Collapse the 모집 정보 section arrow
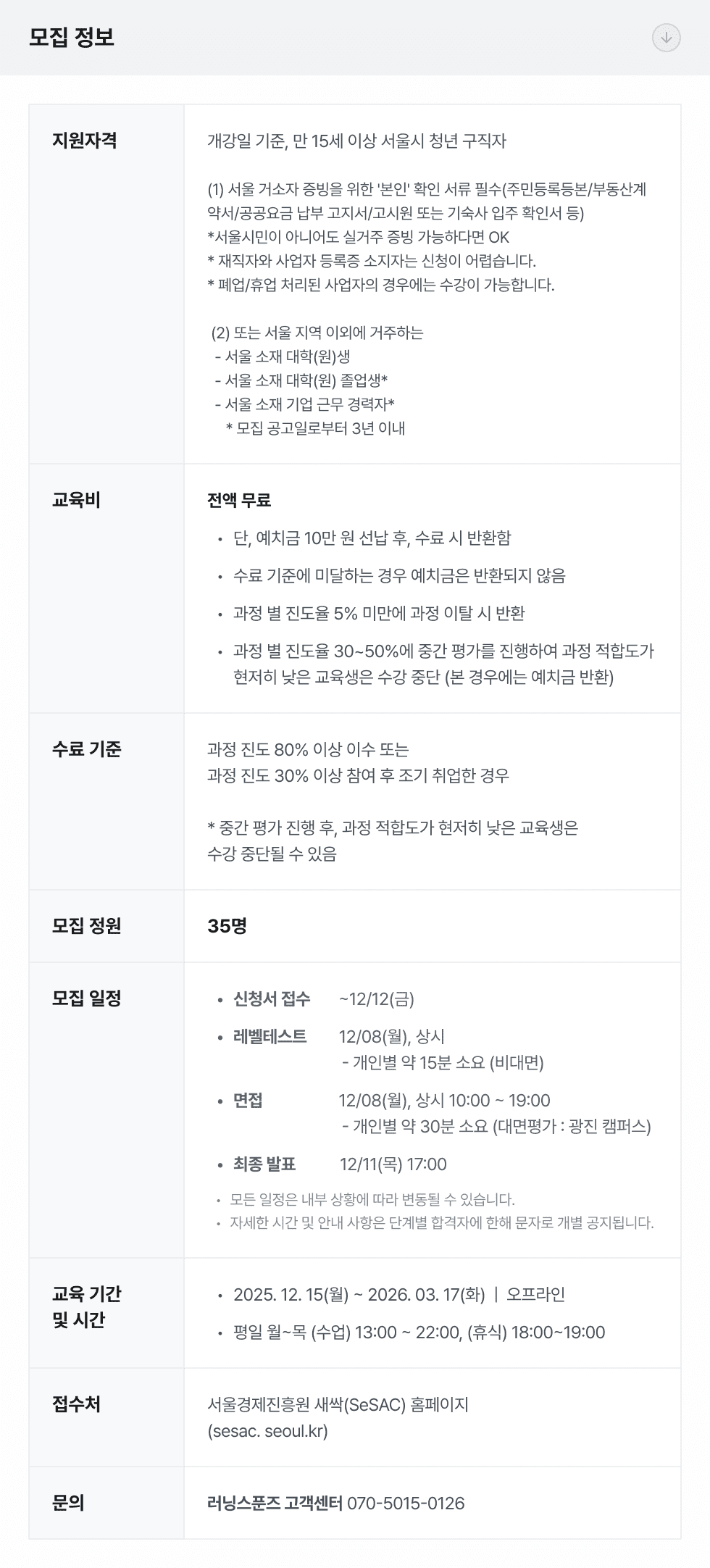This screenshot has height=1568, width=710. click(666, 38)
